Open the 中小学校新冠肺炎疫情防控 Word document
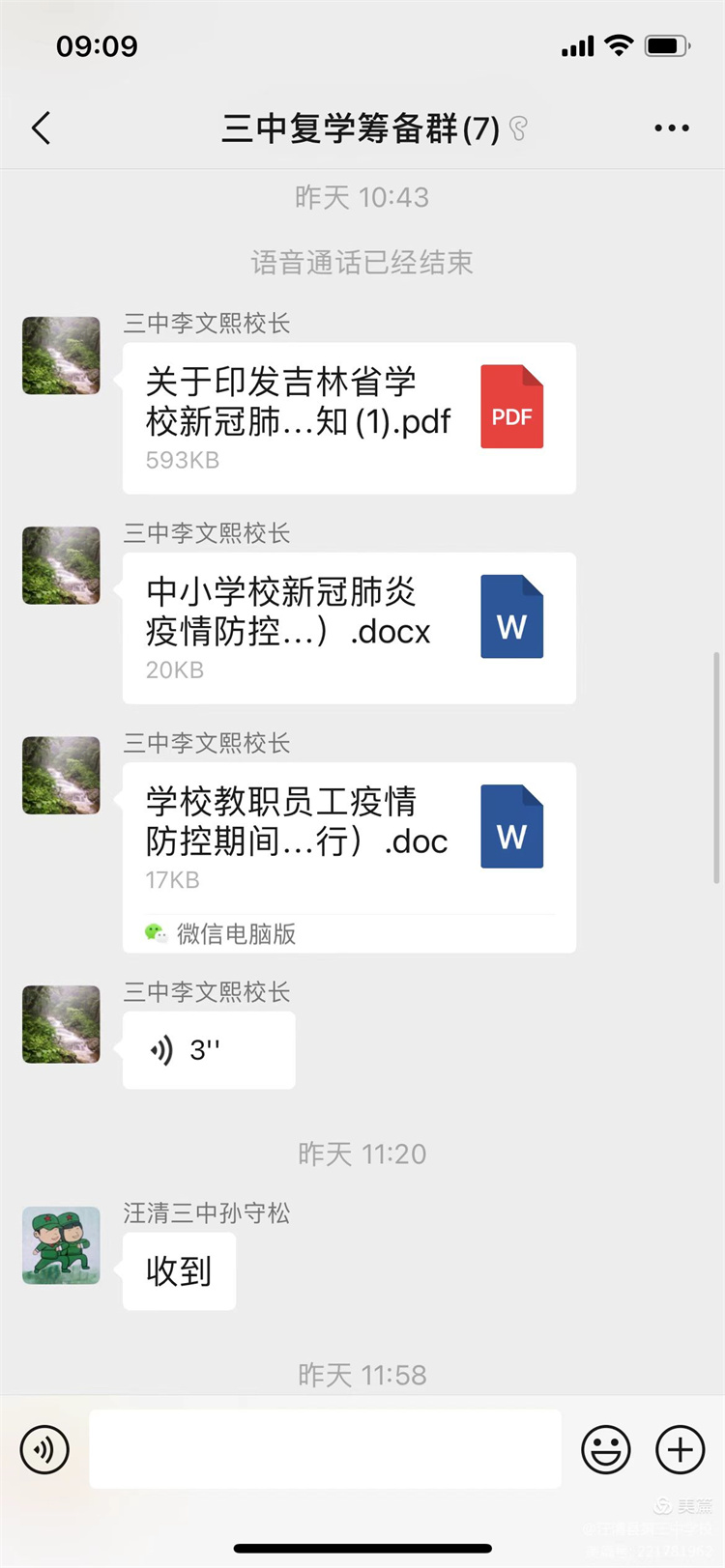 (x=348, y=626)
